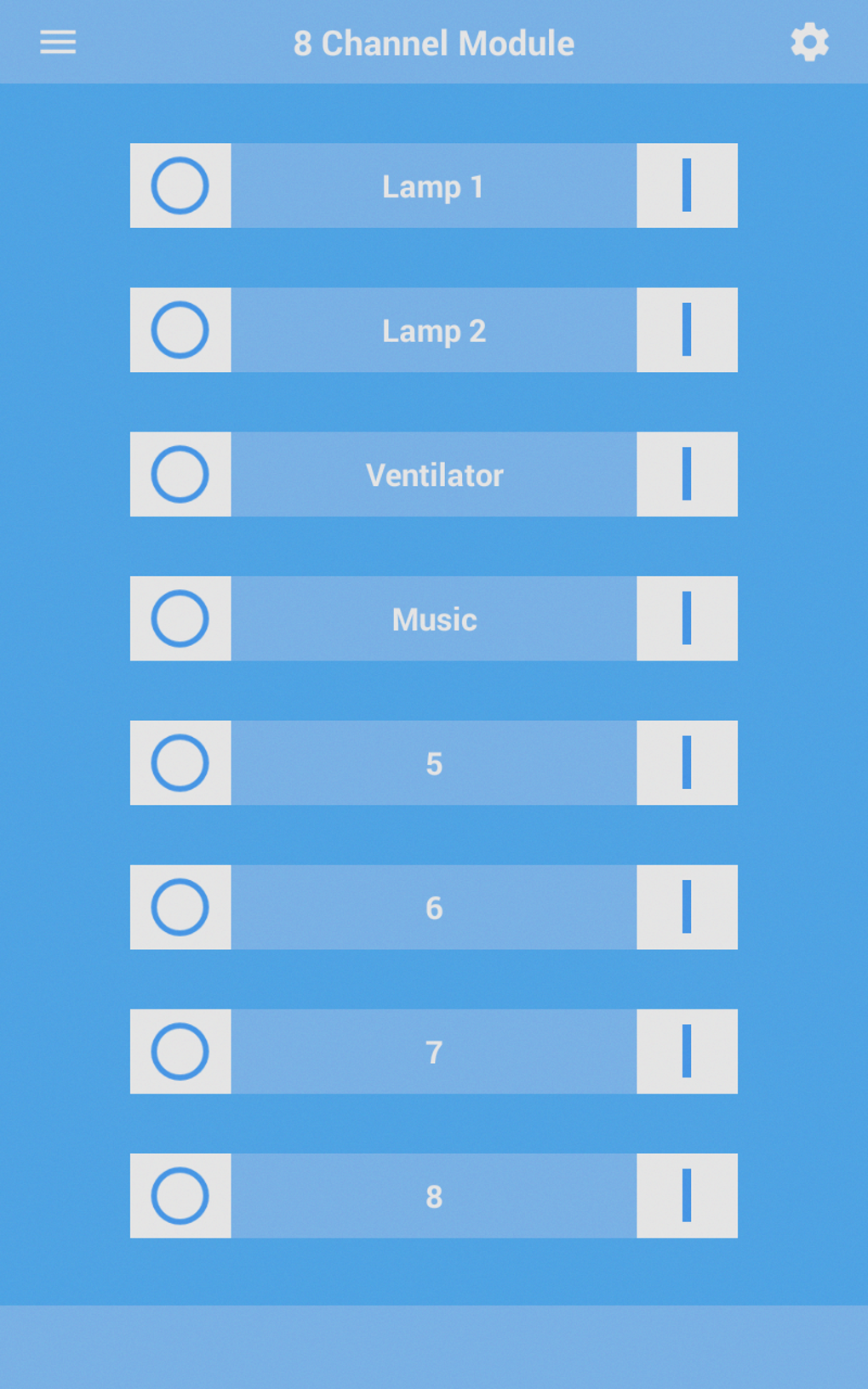Open the settings gear
Screen dimensions: 868x1389
[809, 43]
